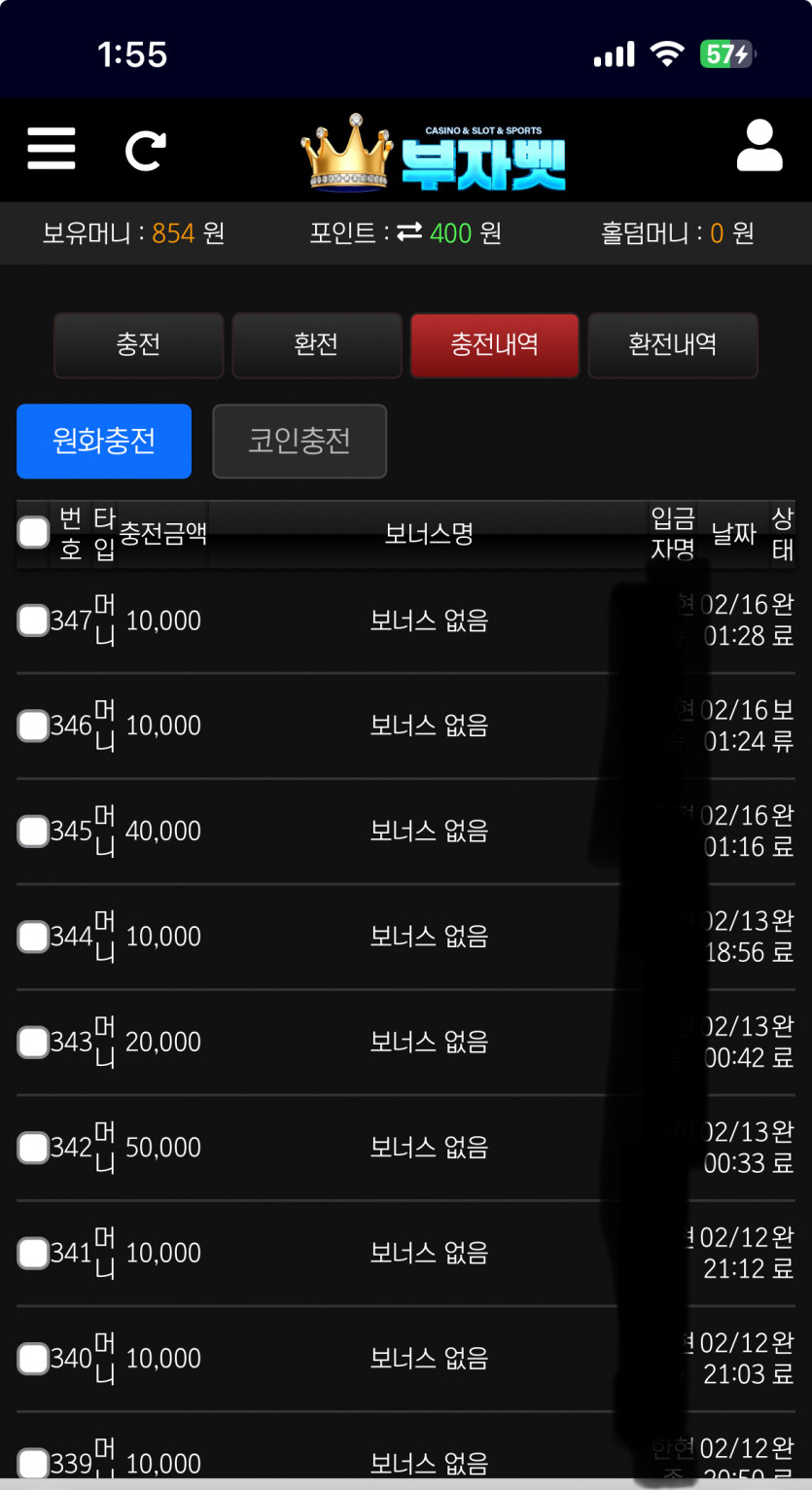Select the 충전내역 tab
812x1490 pixels.
pyautogui.click(x=494, y=344)
